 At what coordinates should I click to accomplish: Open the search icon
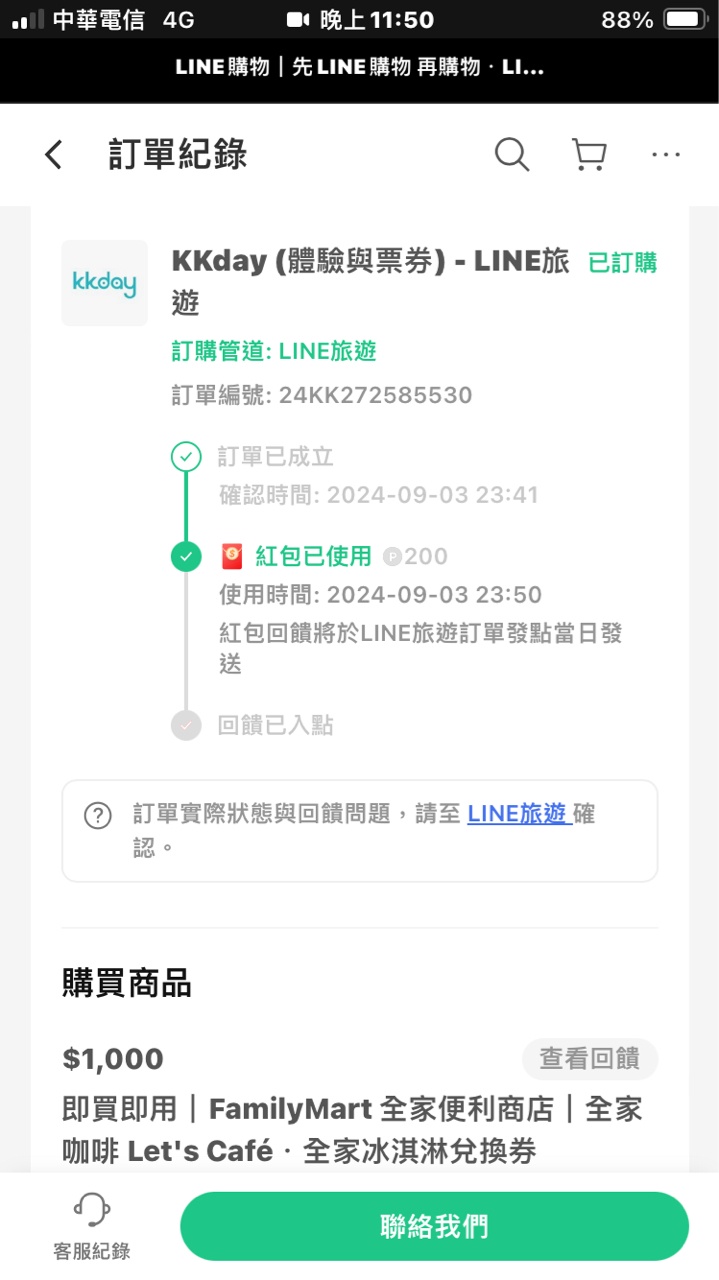[x=512, y=155]
